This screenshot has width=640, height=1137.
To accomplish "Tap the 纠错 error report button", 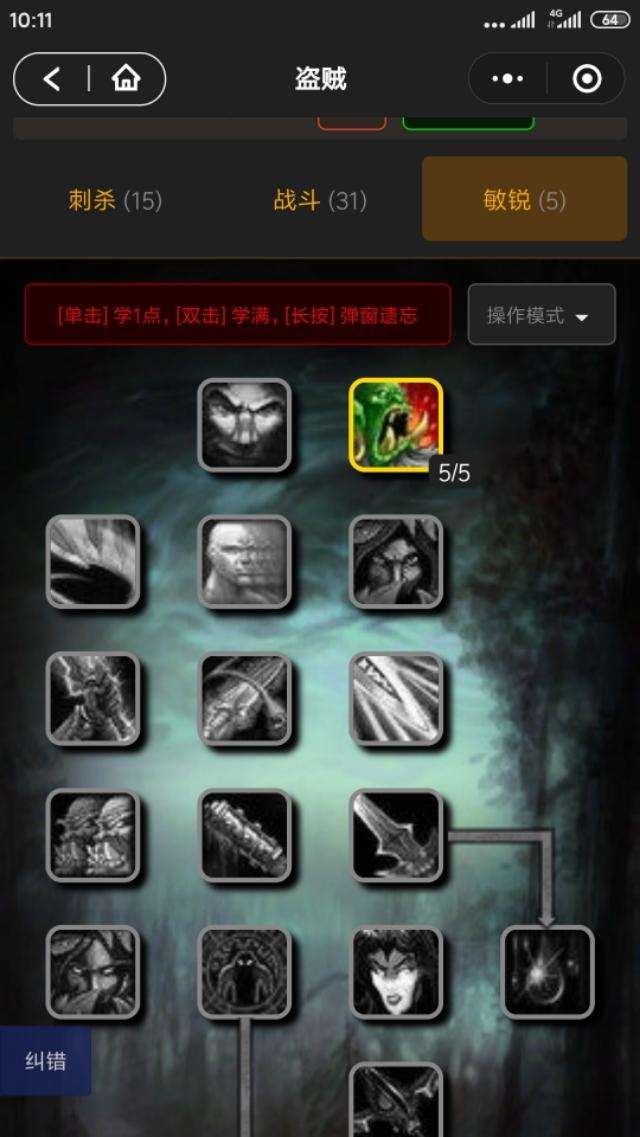I will 46,1061.
